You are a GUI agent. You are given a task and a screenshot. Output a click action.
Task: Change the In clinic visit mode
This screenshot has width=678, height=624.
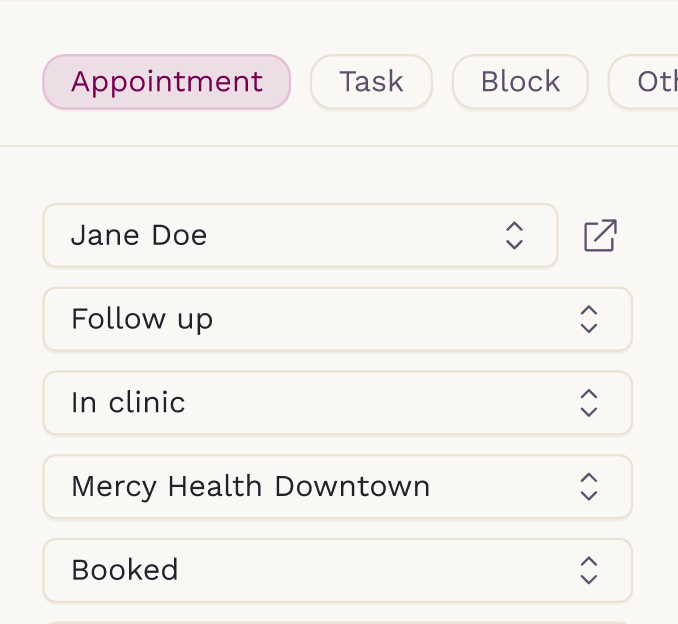(337, 403)
